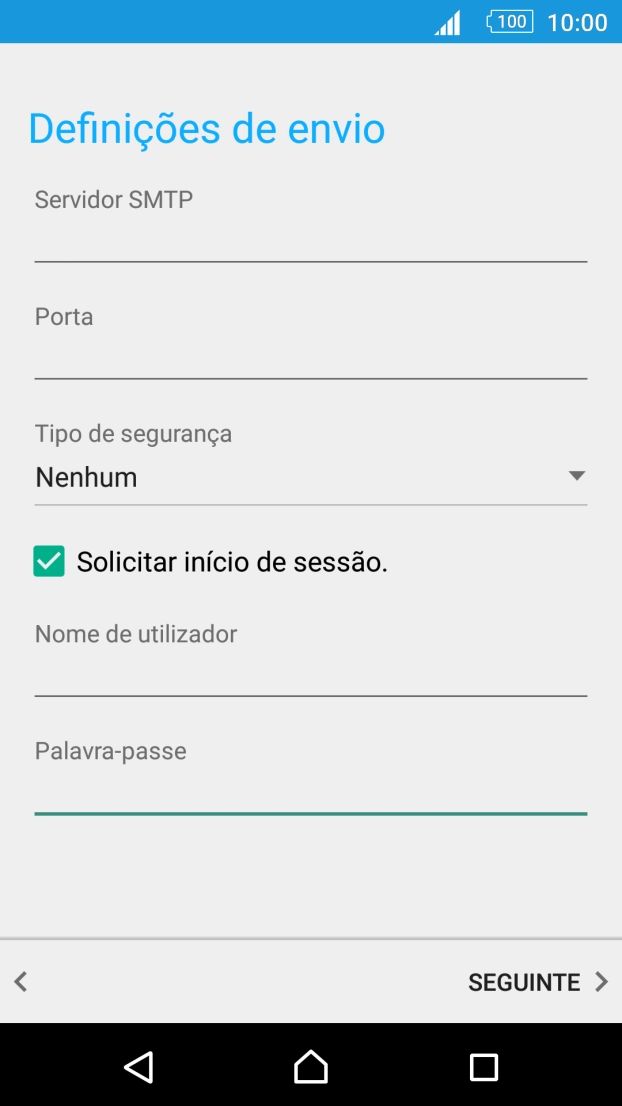
Task: Tap the Servidor SMTP field
Action: point(310,238)
